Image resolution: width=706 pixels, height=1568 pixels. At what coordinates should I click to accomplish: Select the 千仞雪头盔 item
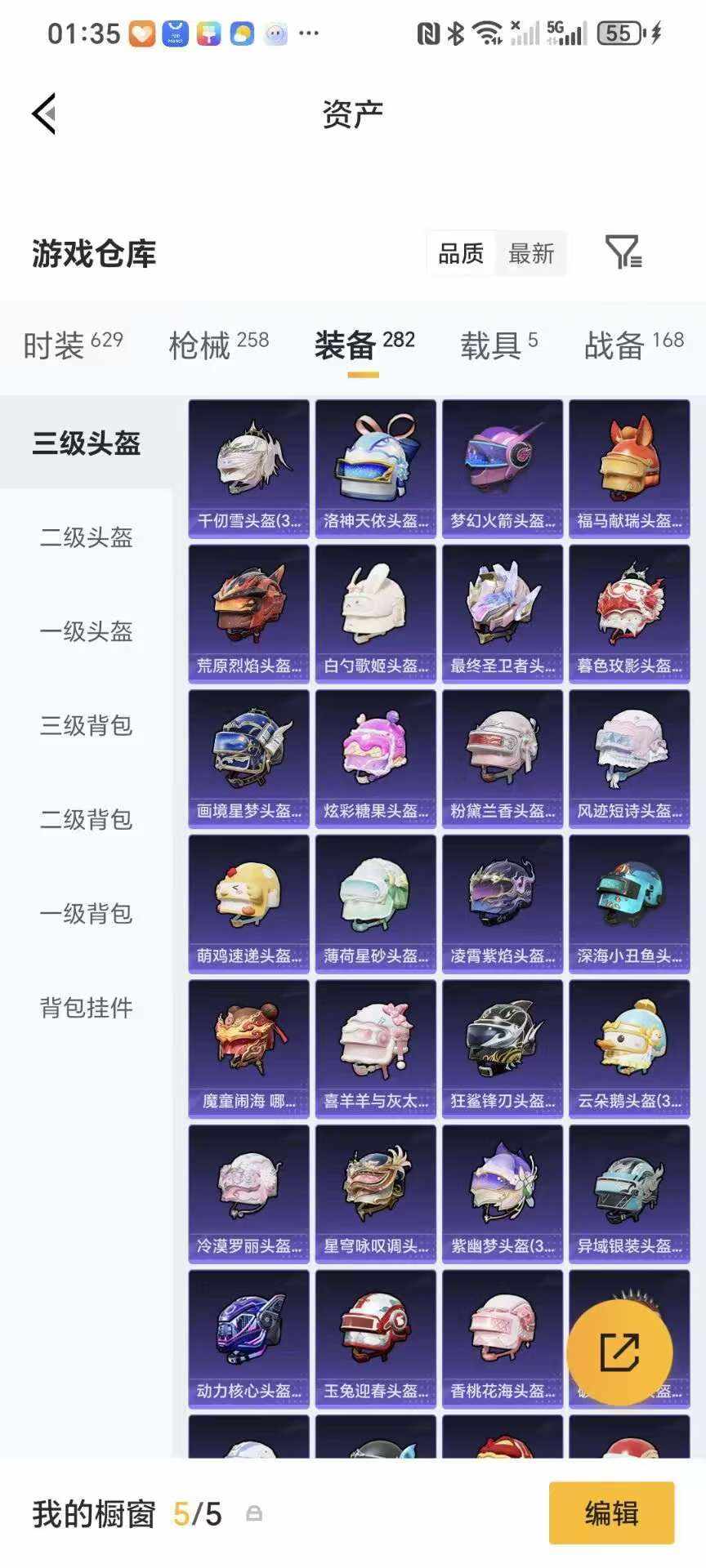coord(248,465)
